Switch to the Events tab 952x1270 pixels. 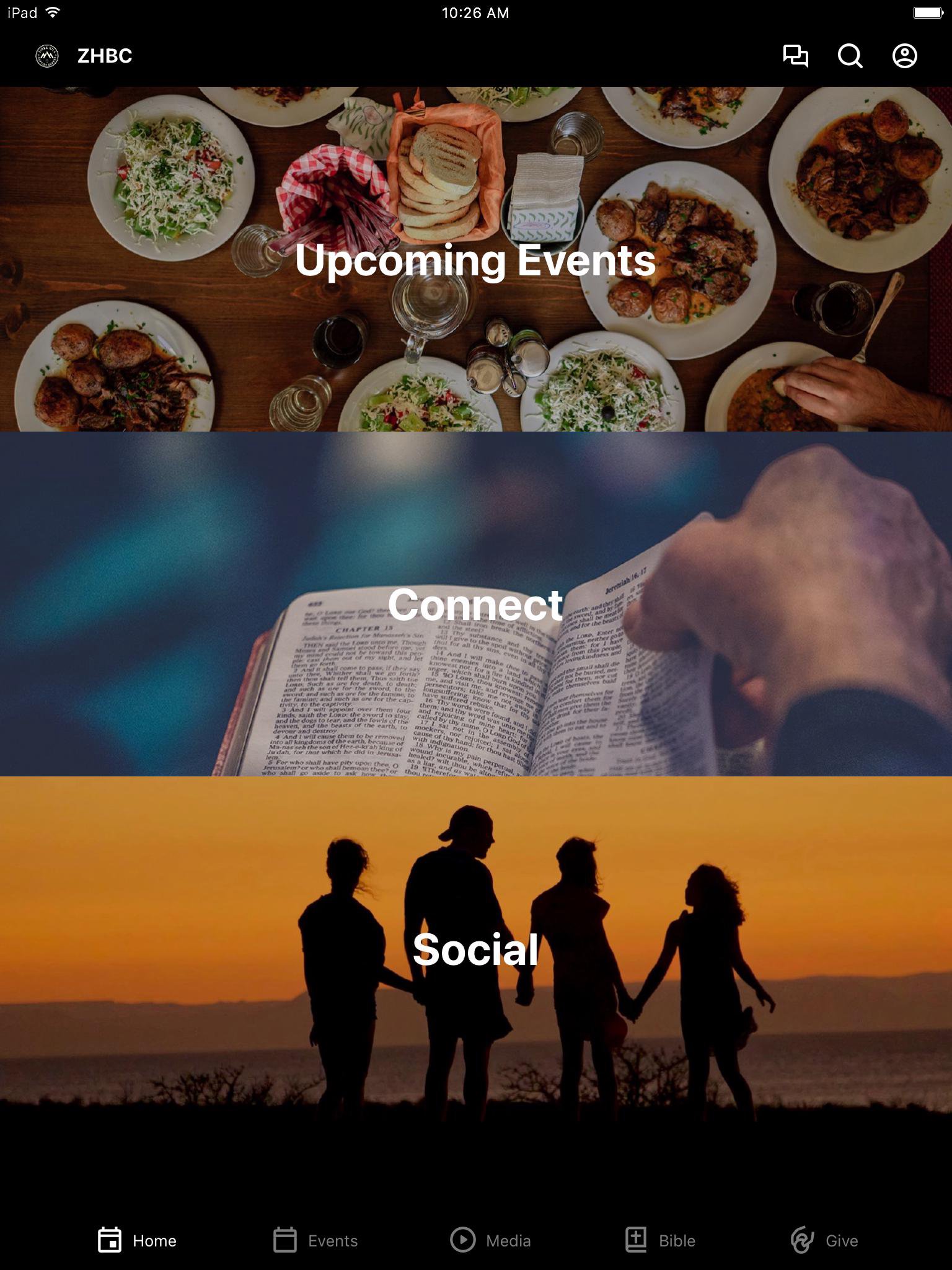click(x=315, y=1240)
